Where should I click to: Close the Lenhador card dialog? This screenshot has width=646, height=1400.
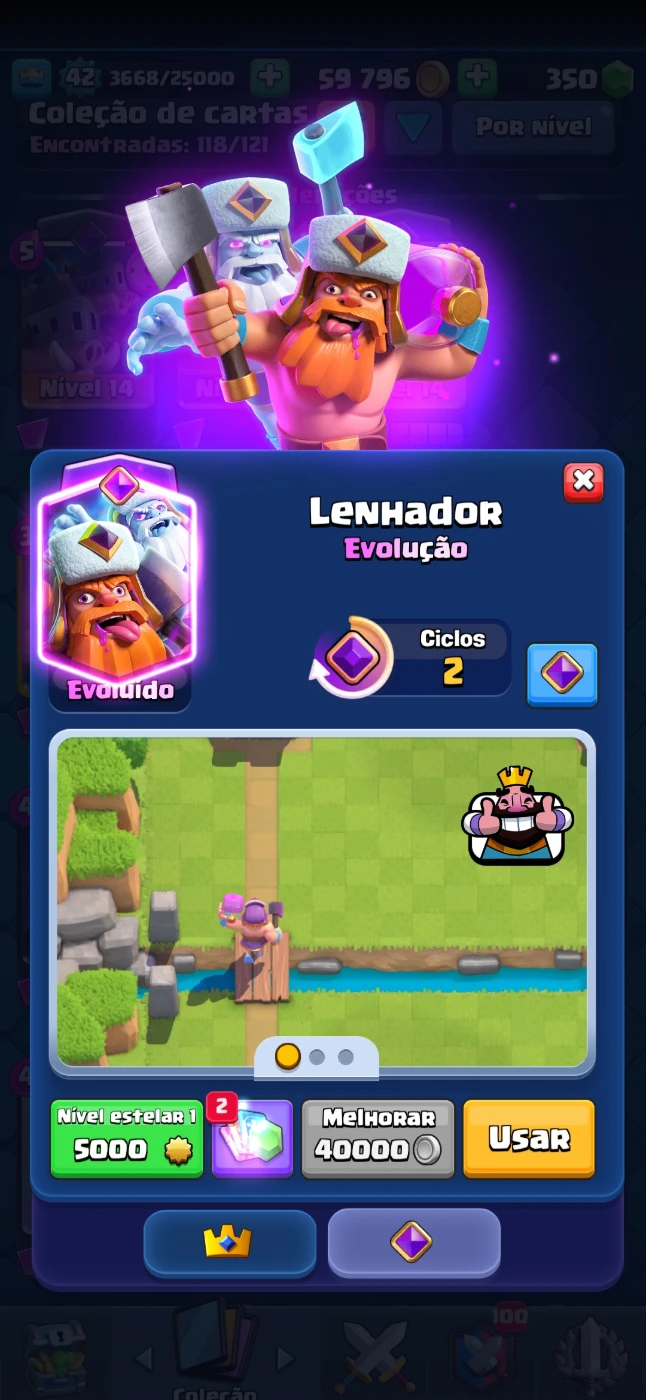pyautogui.click(x=583, y=483)
